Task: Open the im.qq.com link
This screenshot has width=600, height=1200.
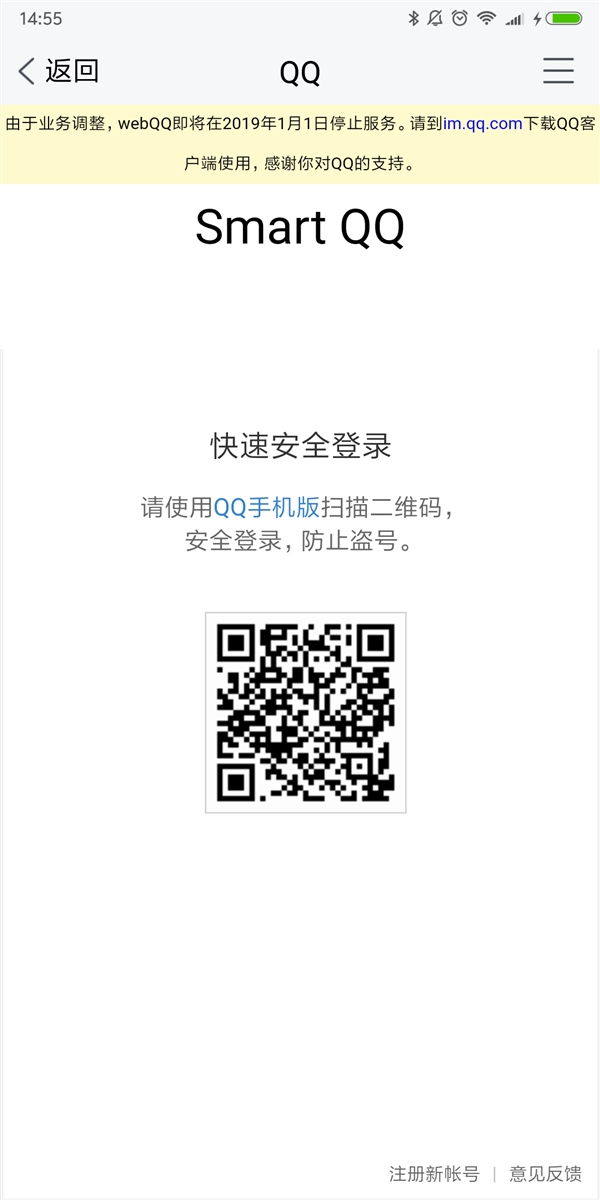Action: coord(483,124)
